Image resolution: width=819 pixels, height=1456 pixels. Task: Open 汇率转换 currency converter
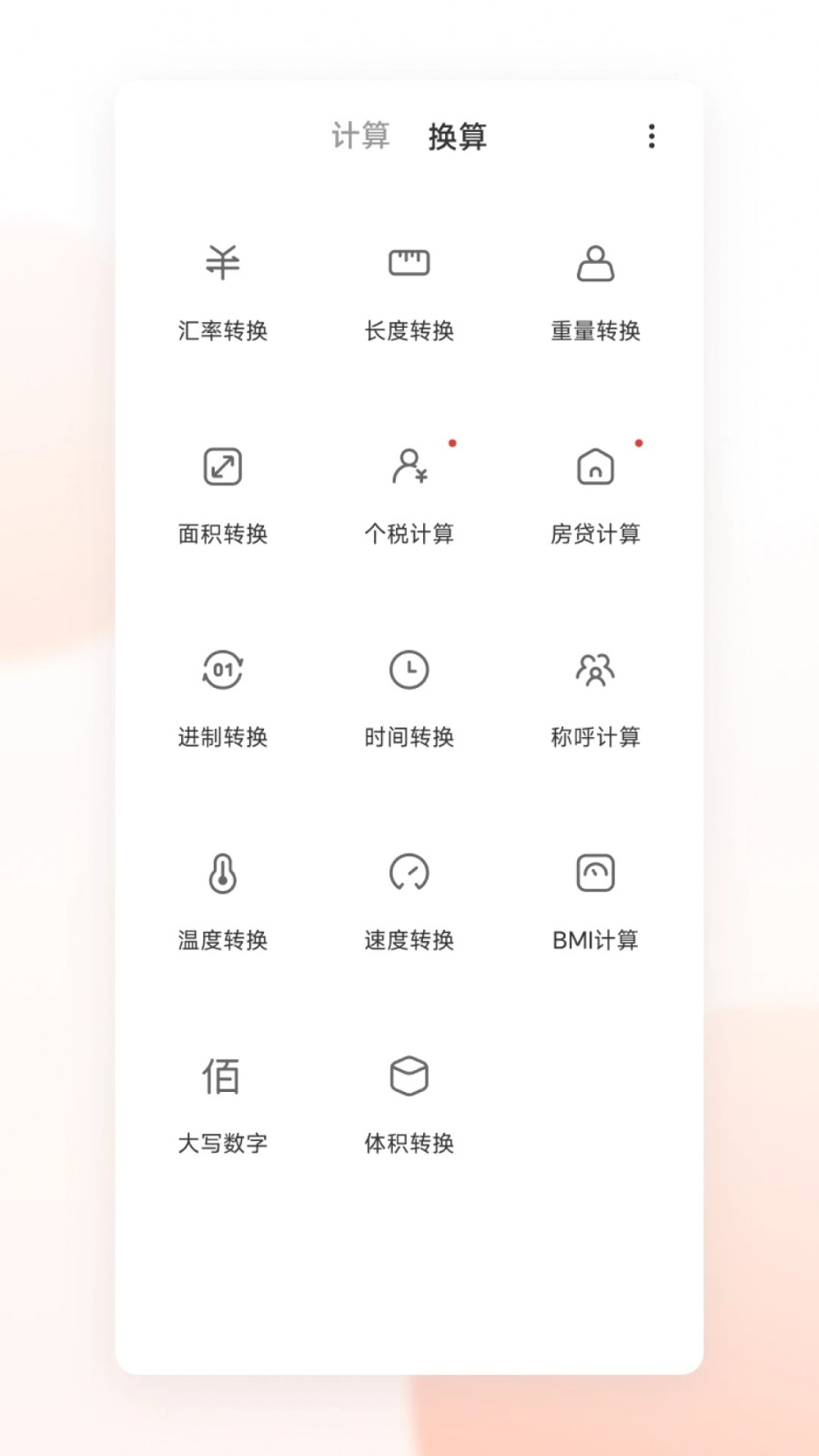click(223, 291)
